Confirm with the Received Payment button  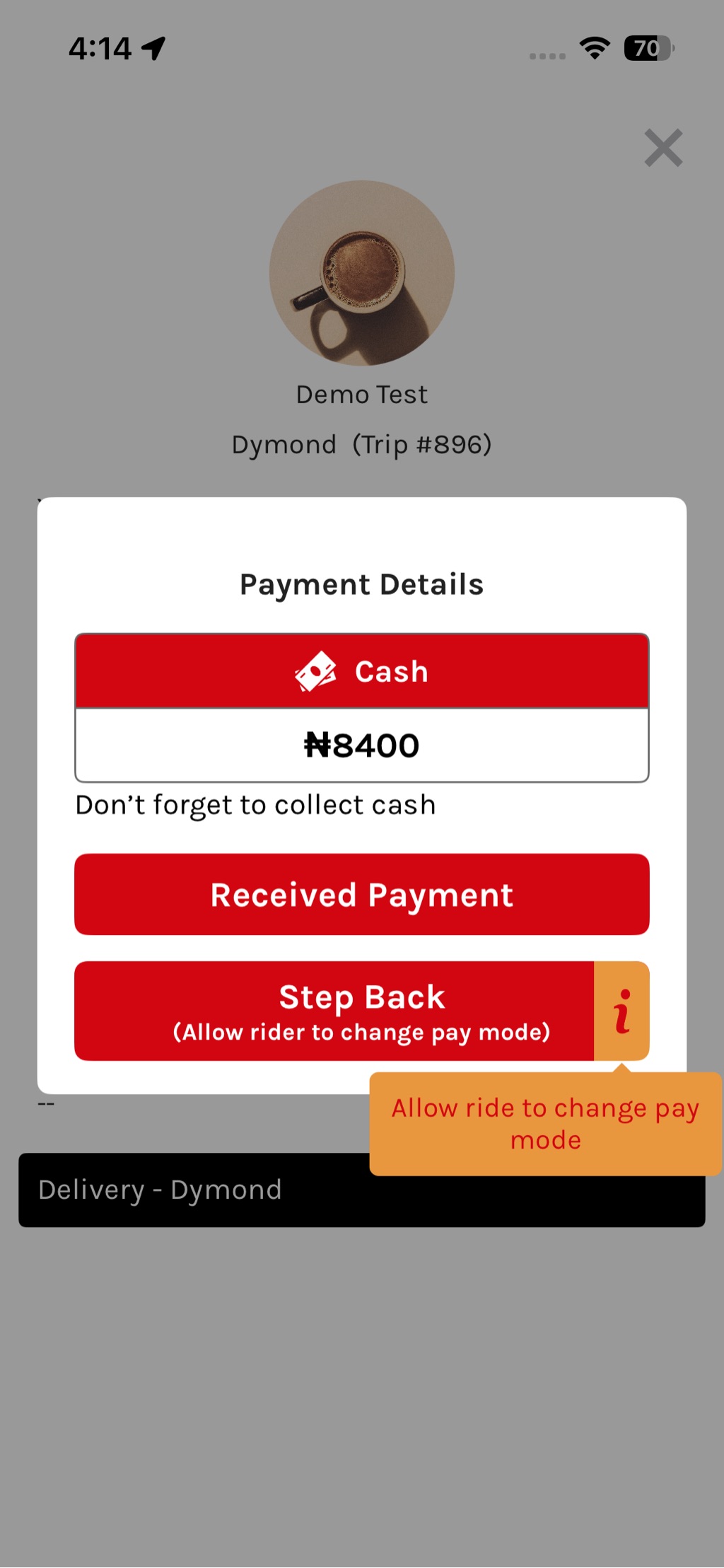[361, 895]
